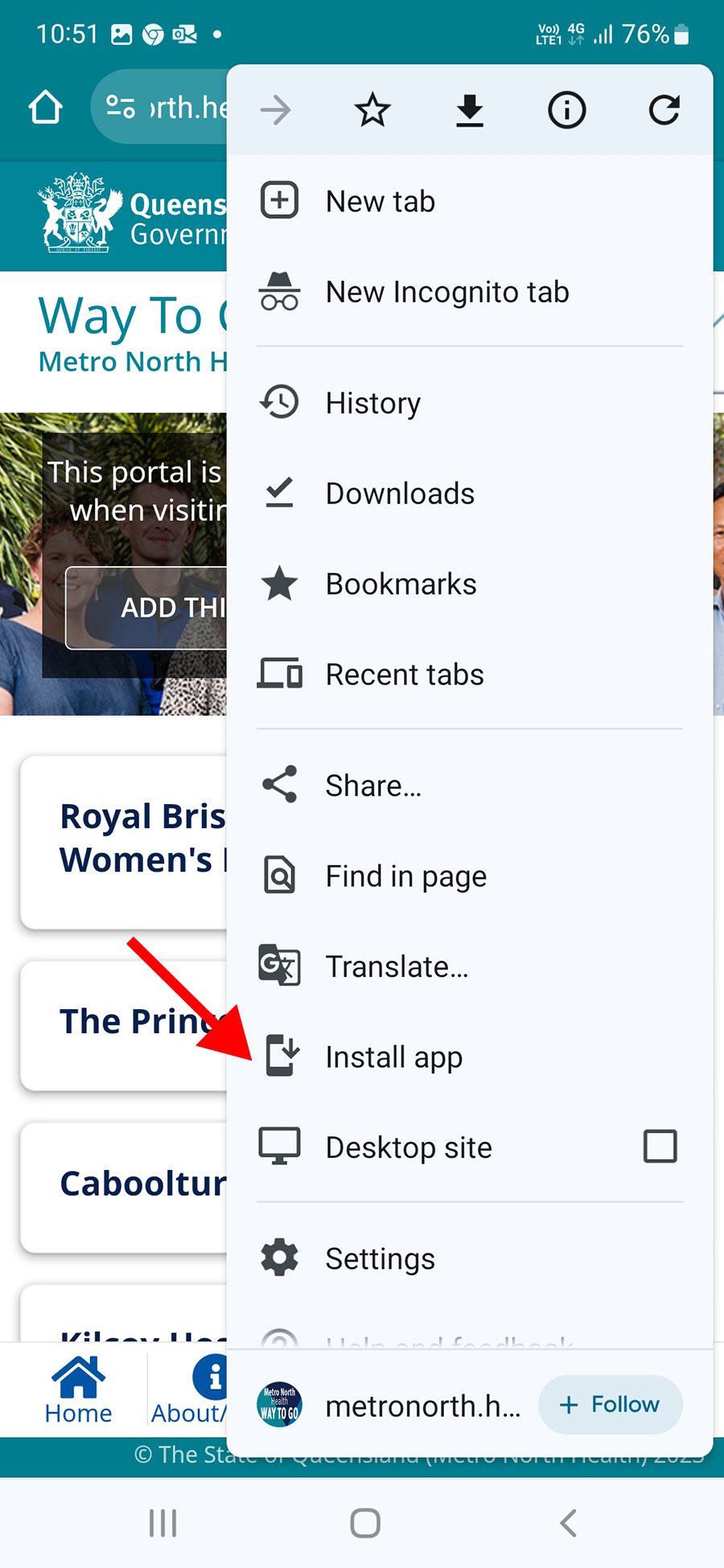Go to the browser home page
The image size is (724, 1568).
point(46,108)
